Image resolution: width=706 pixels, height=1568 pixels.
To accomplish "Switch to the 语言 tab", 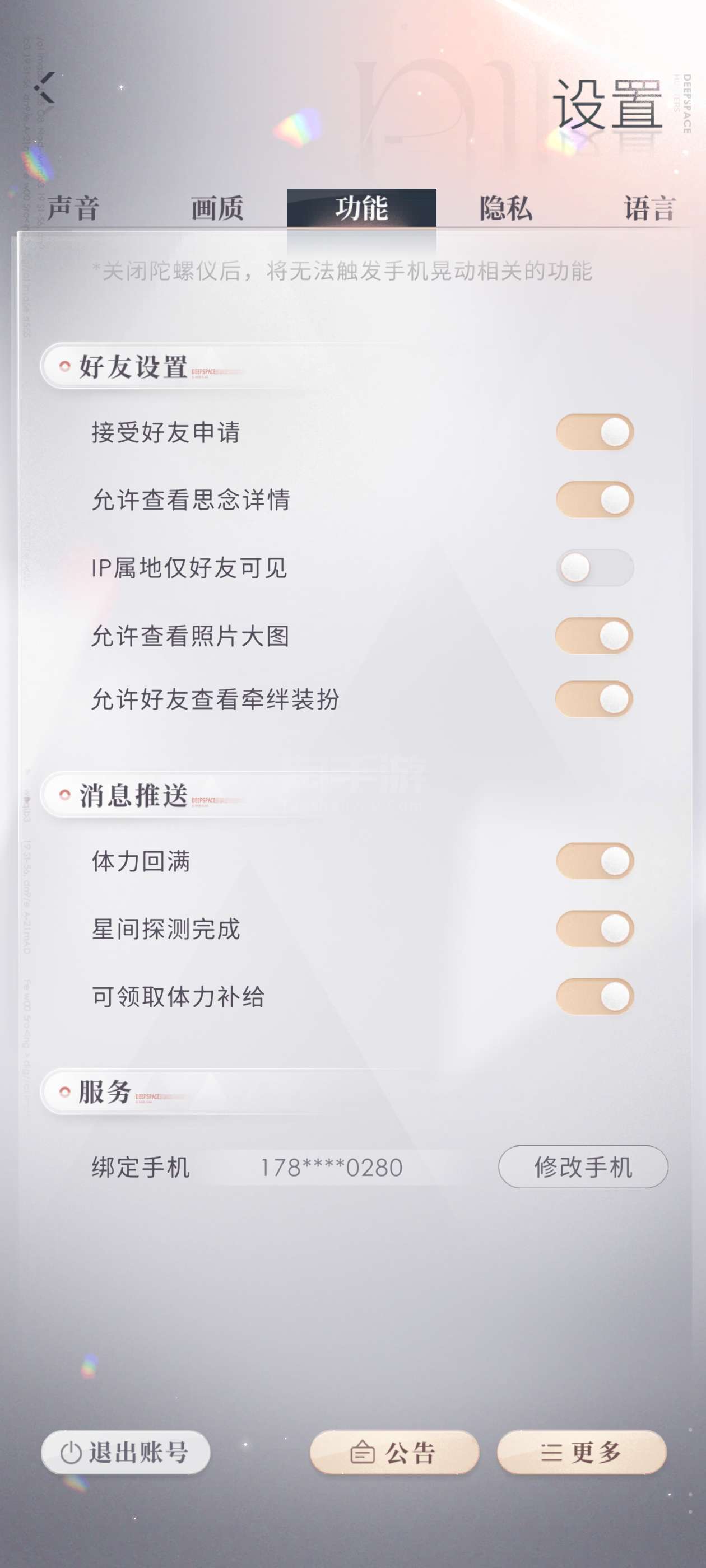I will coord(649,208).
